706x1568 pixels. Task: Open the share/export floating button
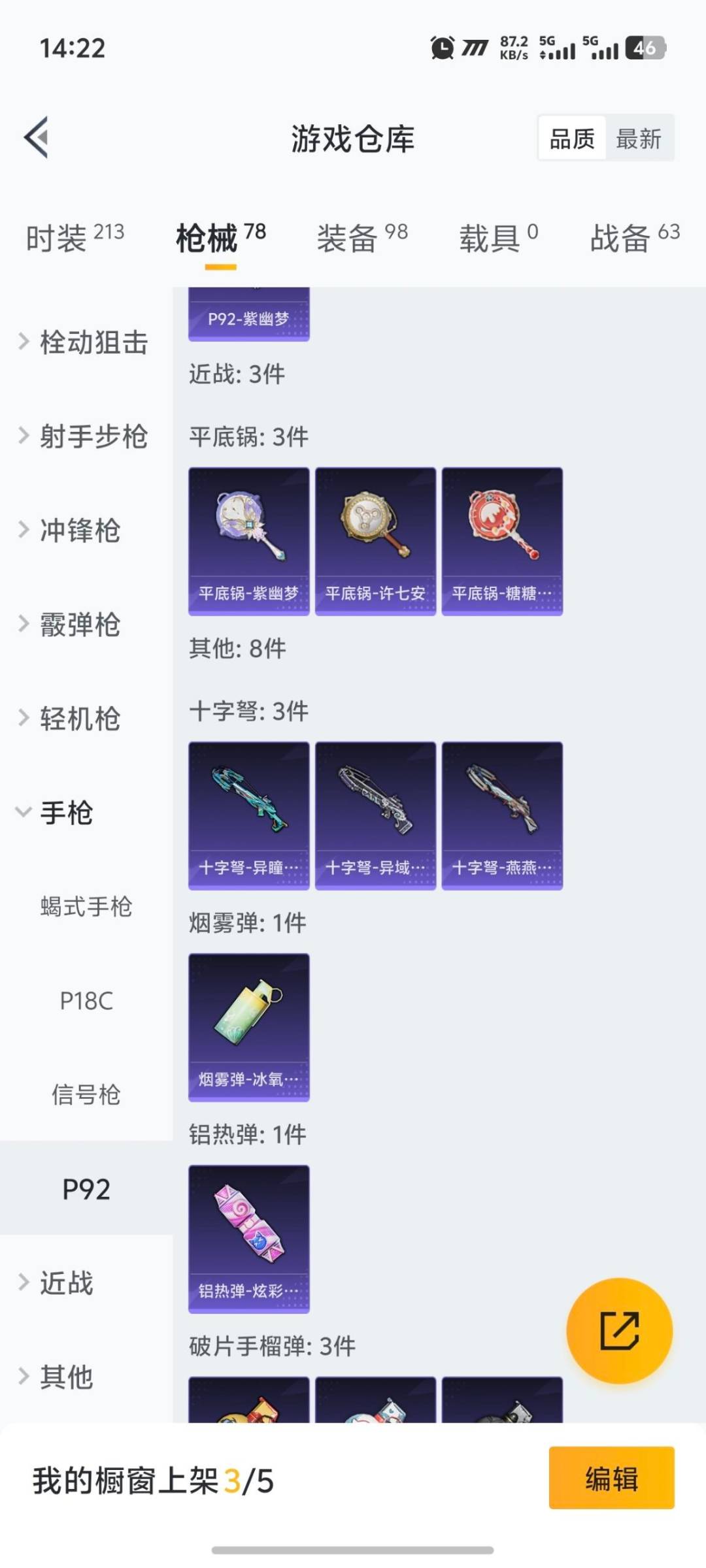[620, 1331]
